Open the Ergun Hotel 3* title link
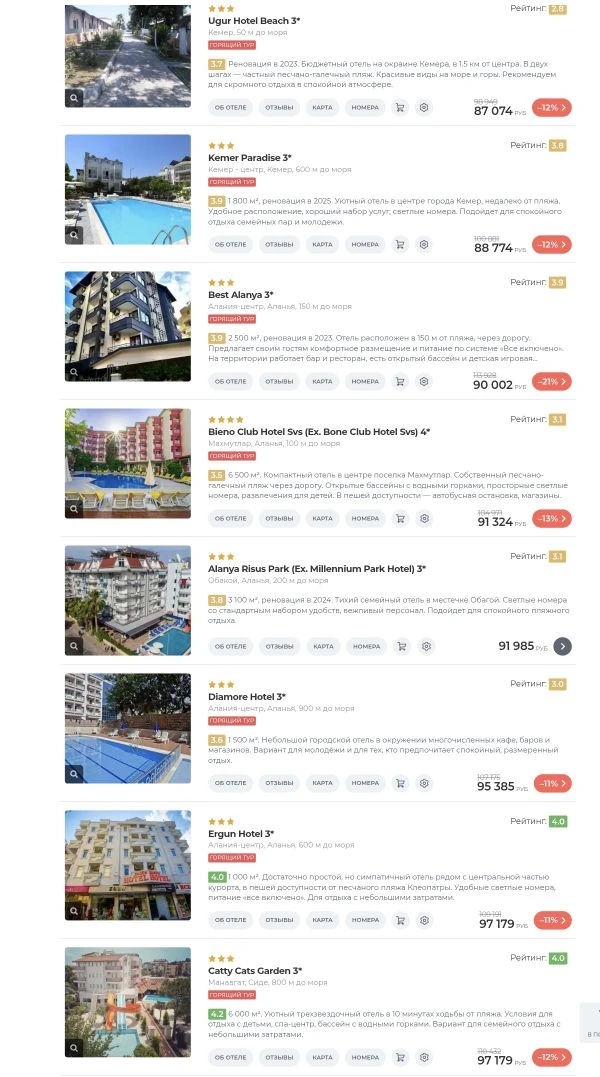This screenshot has width=600, height=1077. [x=241, y=833]
